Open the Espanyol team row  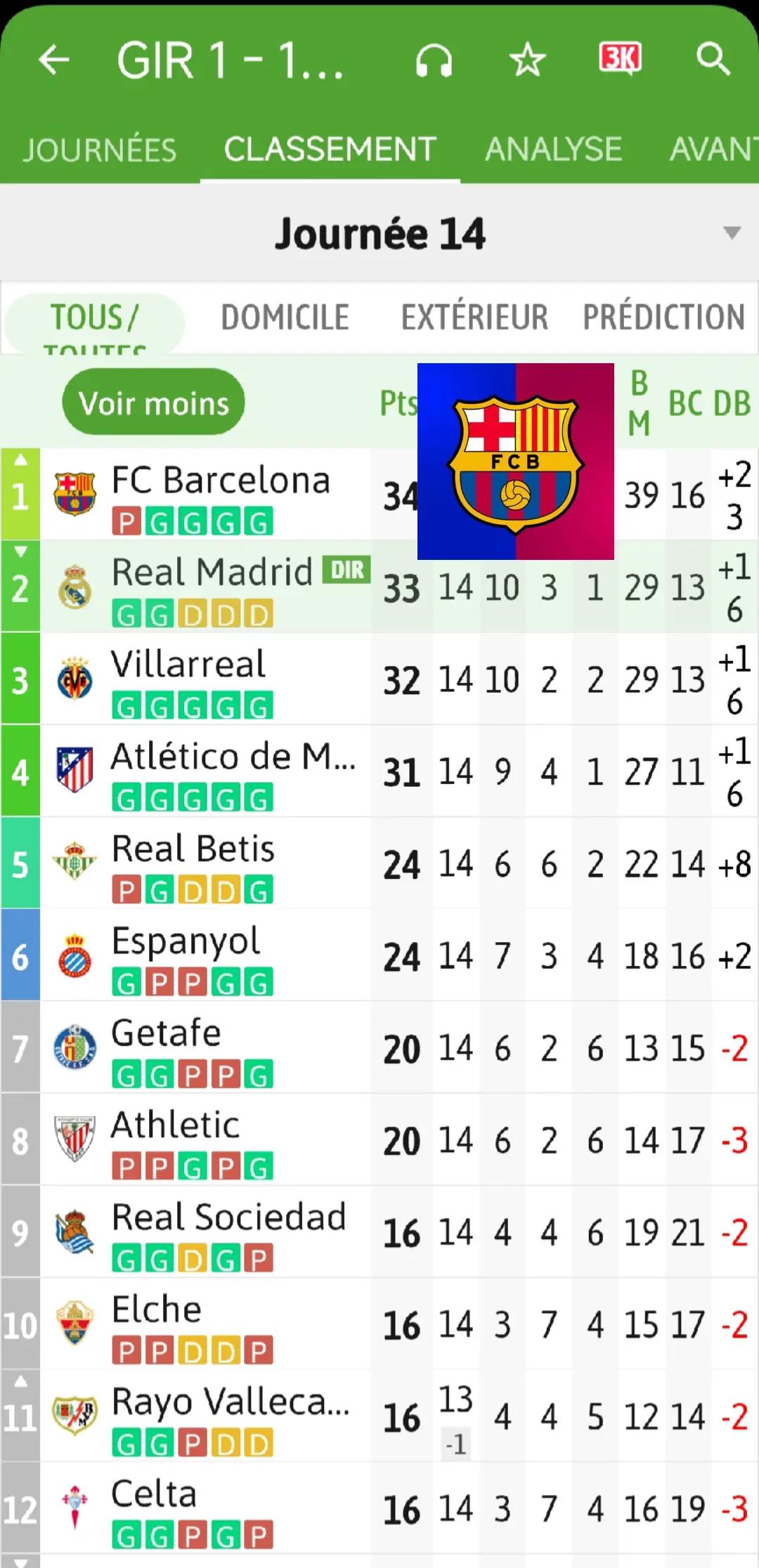click(186, 941)
